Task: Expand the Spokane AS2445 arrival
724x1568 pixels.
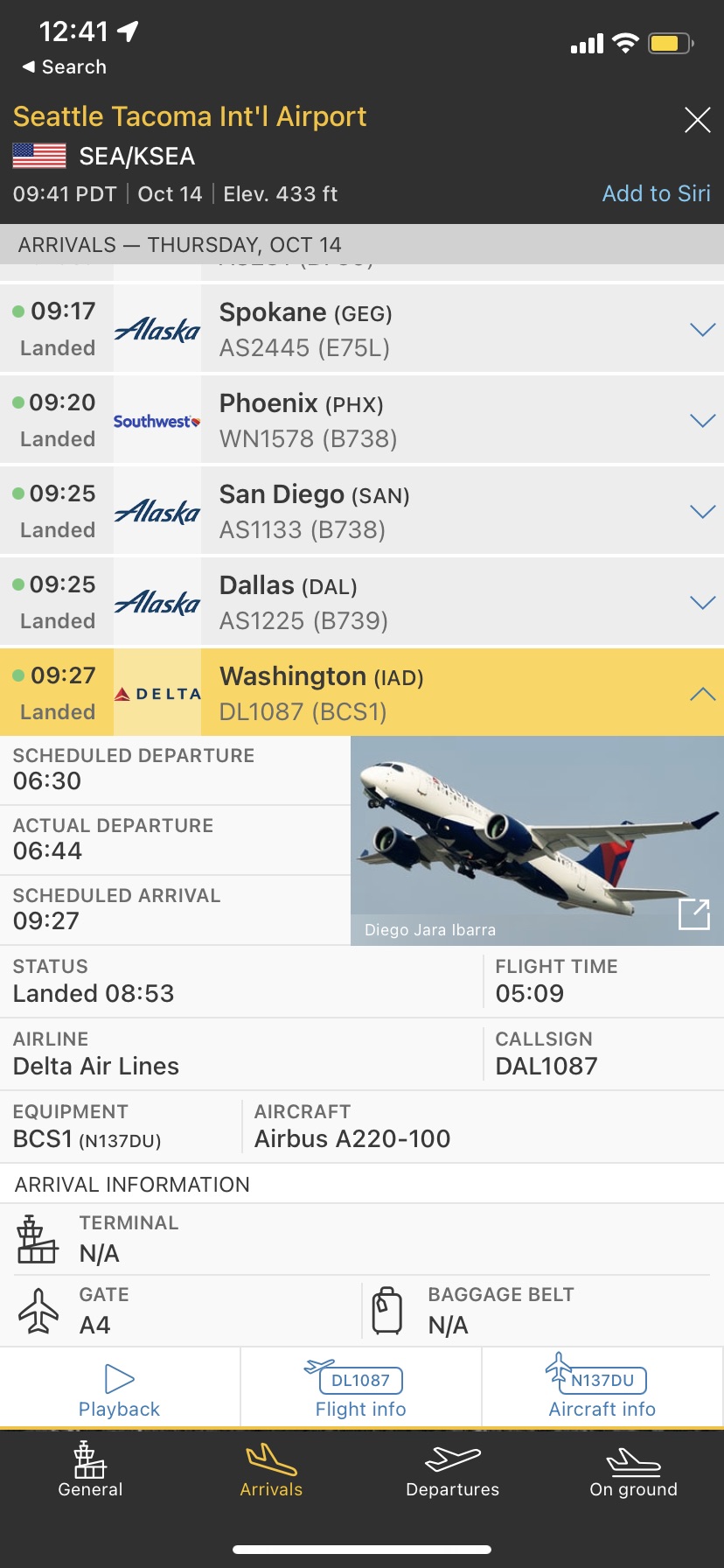Action: (702, 330)
